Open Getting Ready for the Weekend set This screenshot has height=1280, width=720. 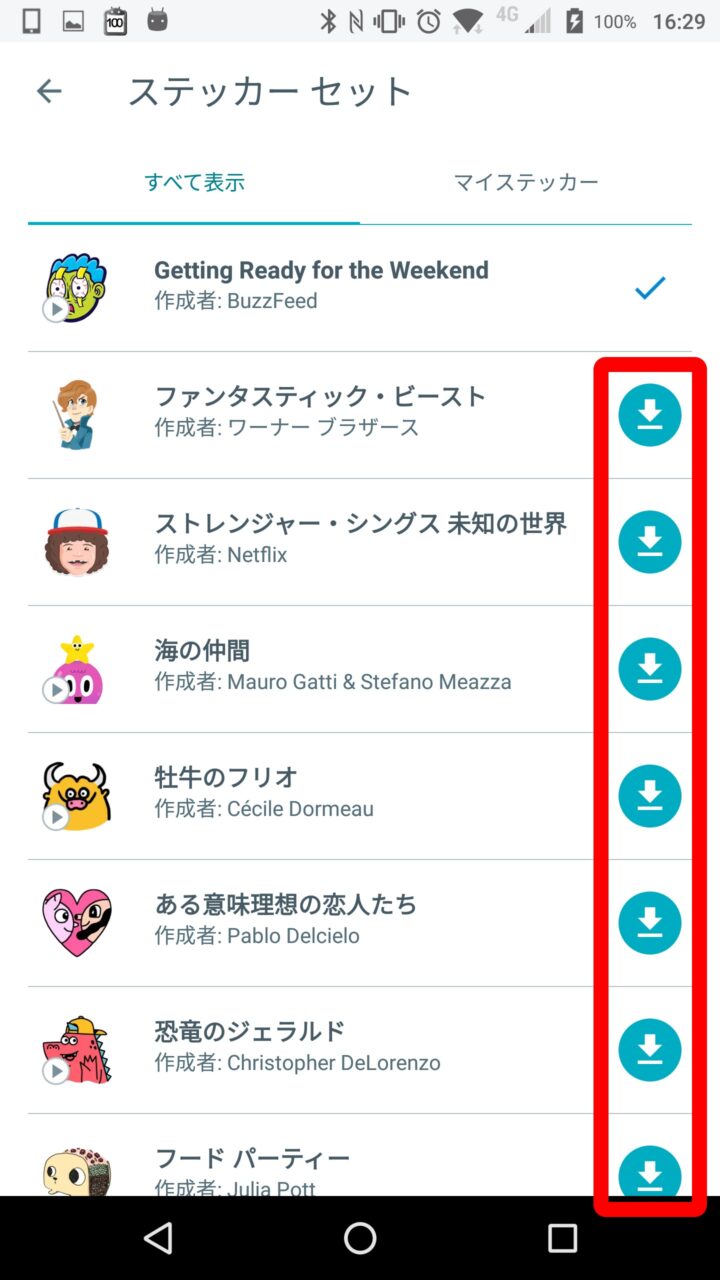coord(320,285)
